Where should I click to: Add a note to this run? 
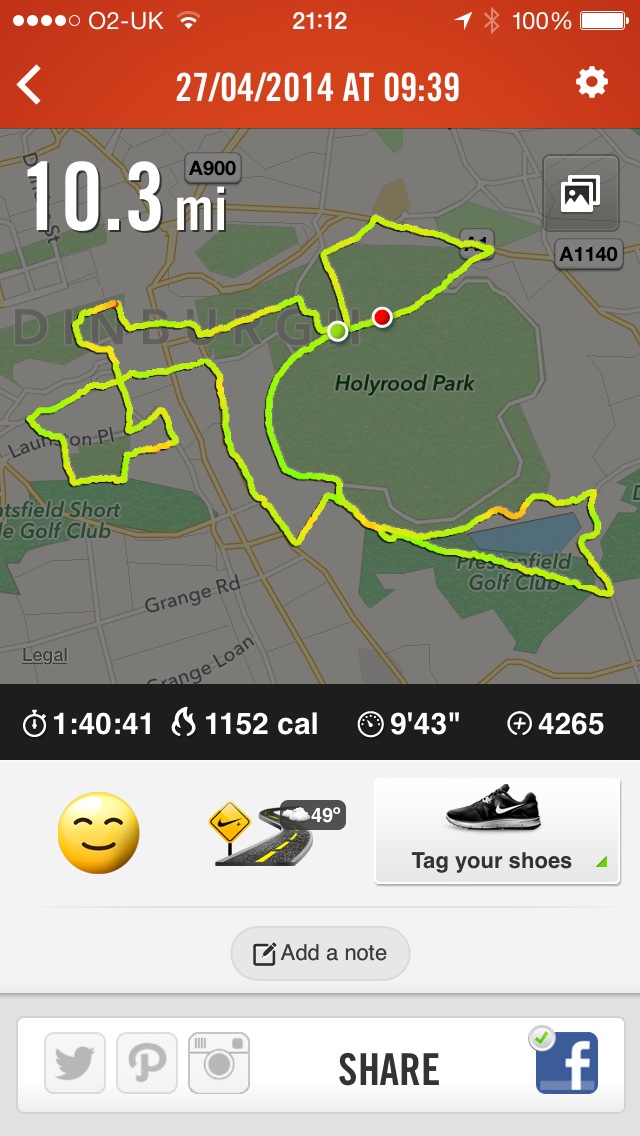pos(320,953)
